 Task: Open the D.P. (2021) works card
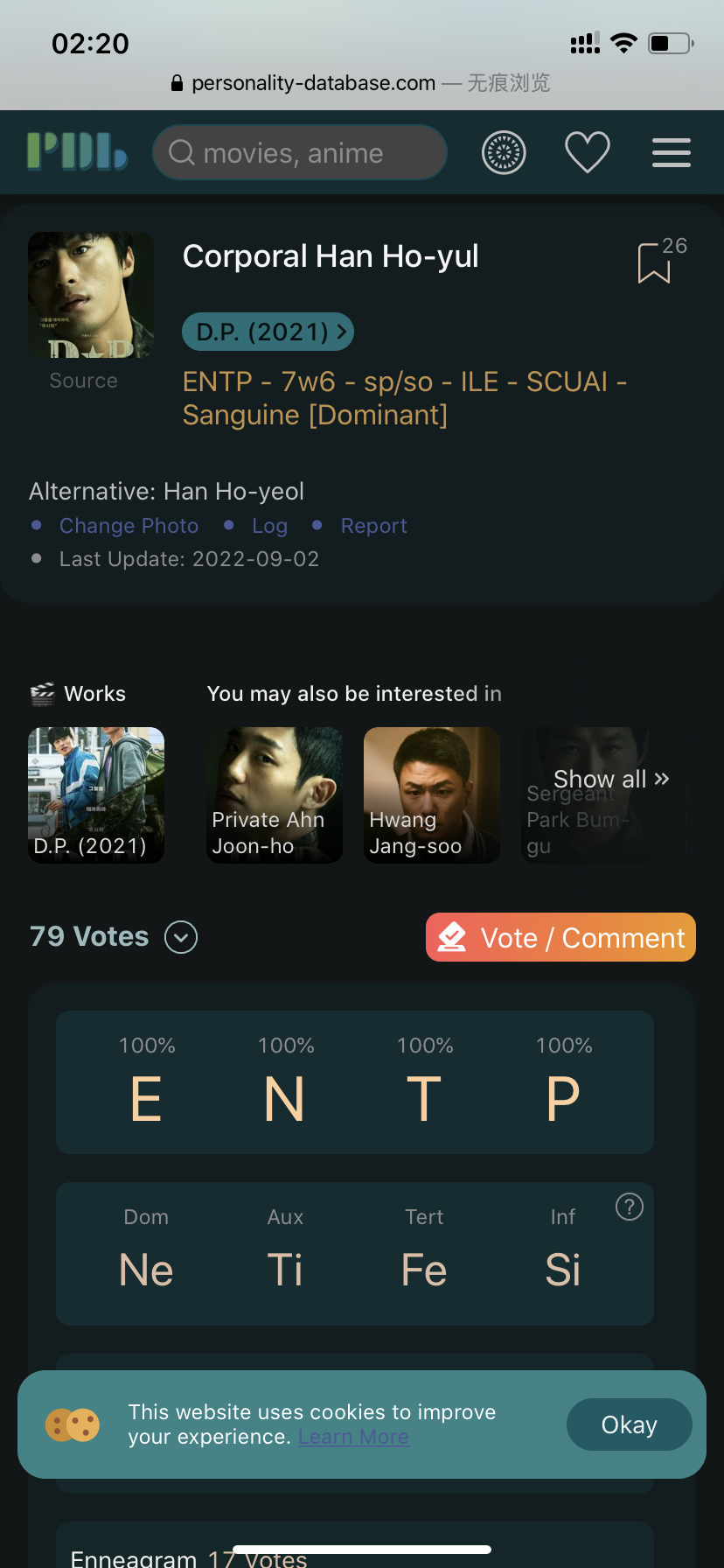96,795
